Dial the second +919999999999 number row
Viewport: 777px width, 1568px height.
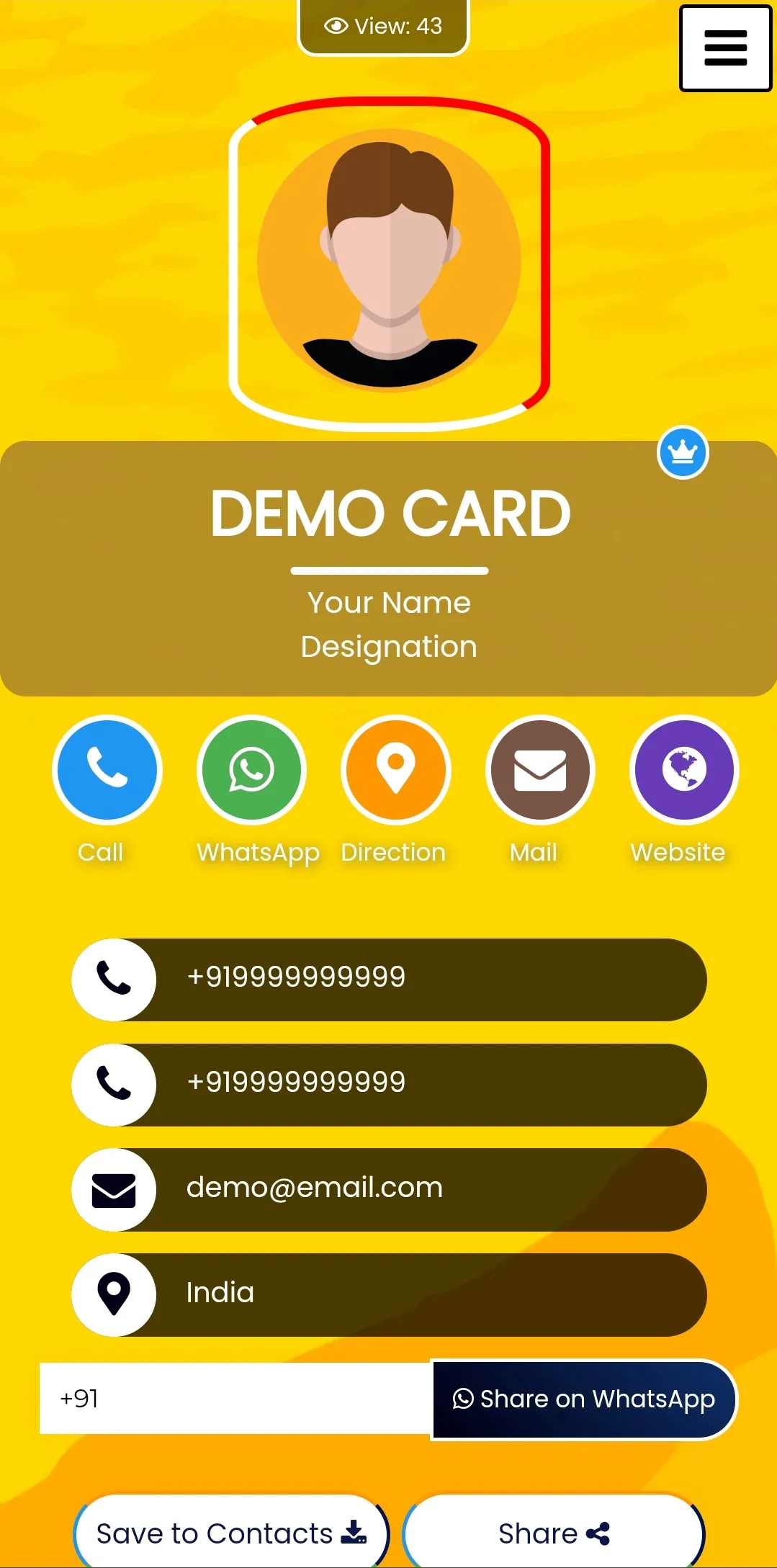coord(389,1084)
